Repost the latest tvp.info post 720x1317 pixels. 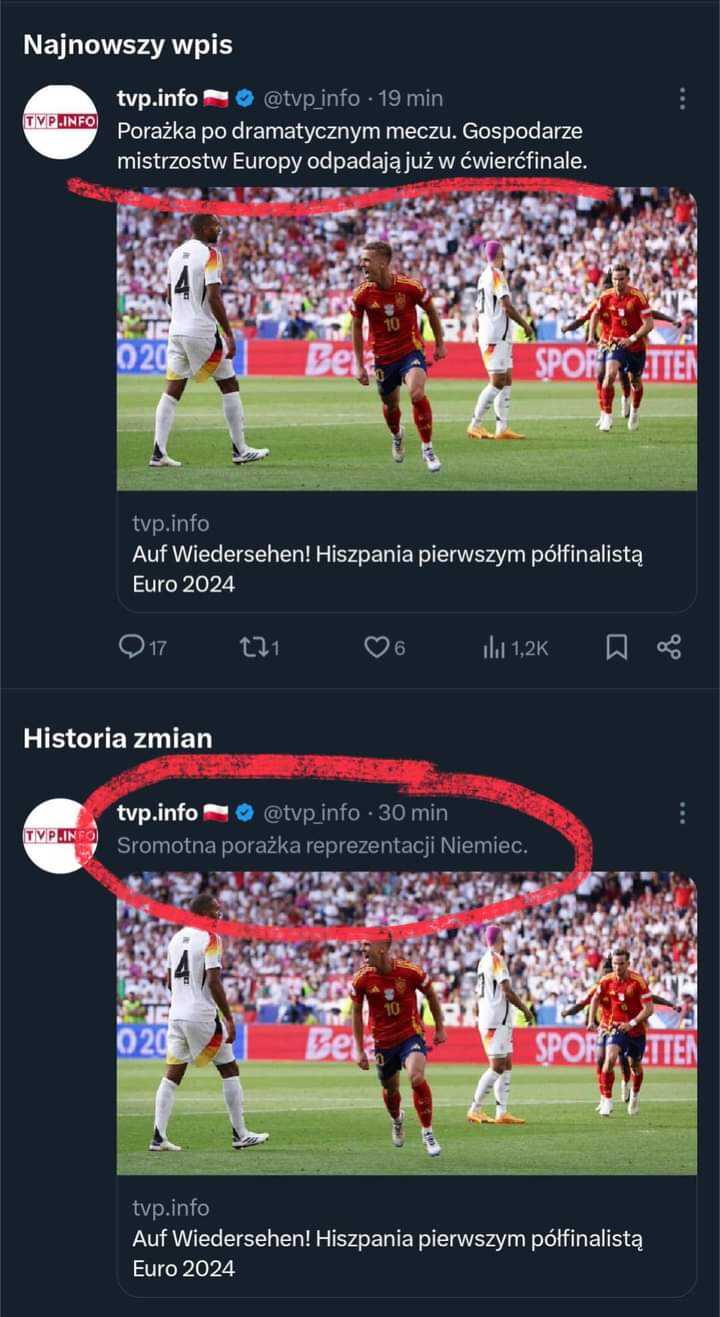coord(260,648)
